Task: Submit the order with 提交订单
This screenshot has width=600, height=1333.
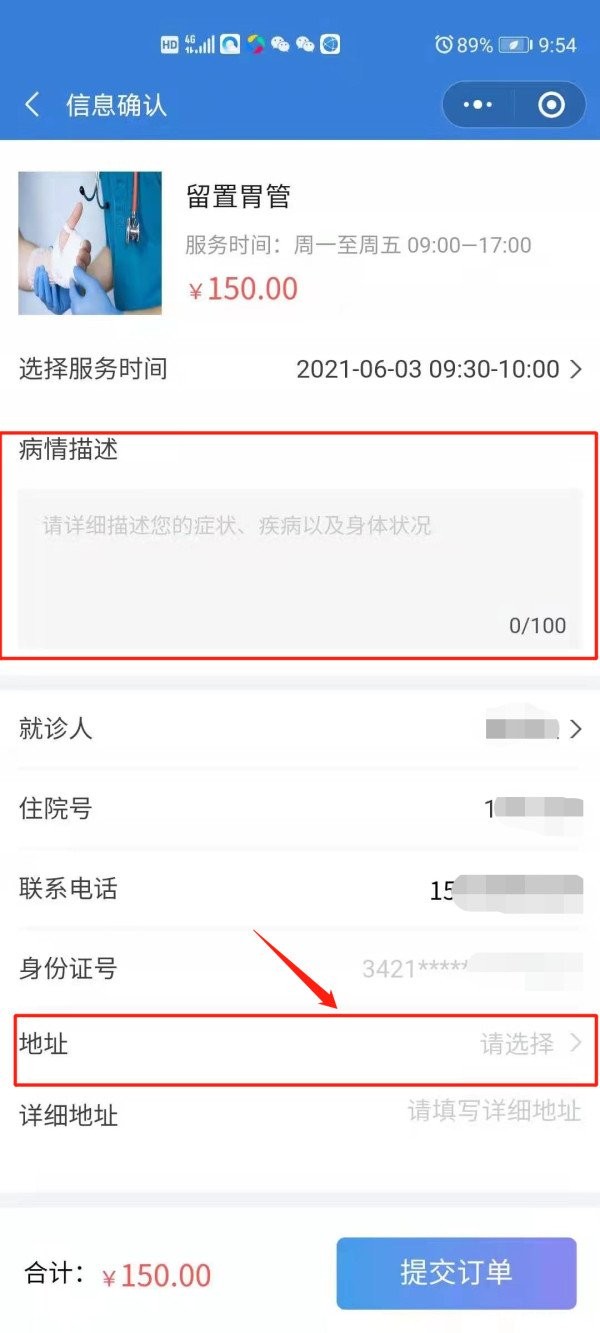Action: coord(456,1273)
